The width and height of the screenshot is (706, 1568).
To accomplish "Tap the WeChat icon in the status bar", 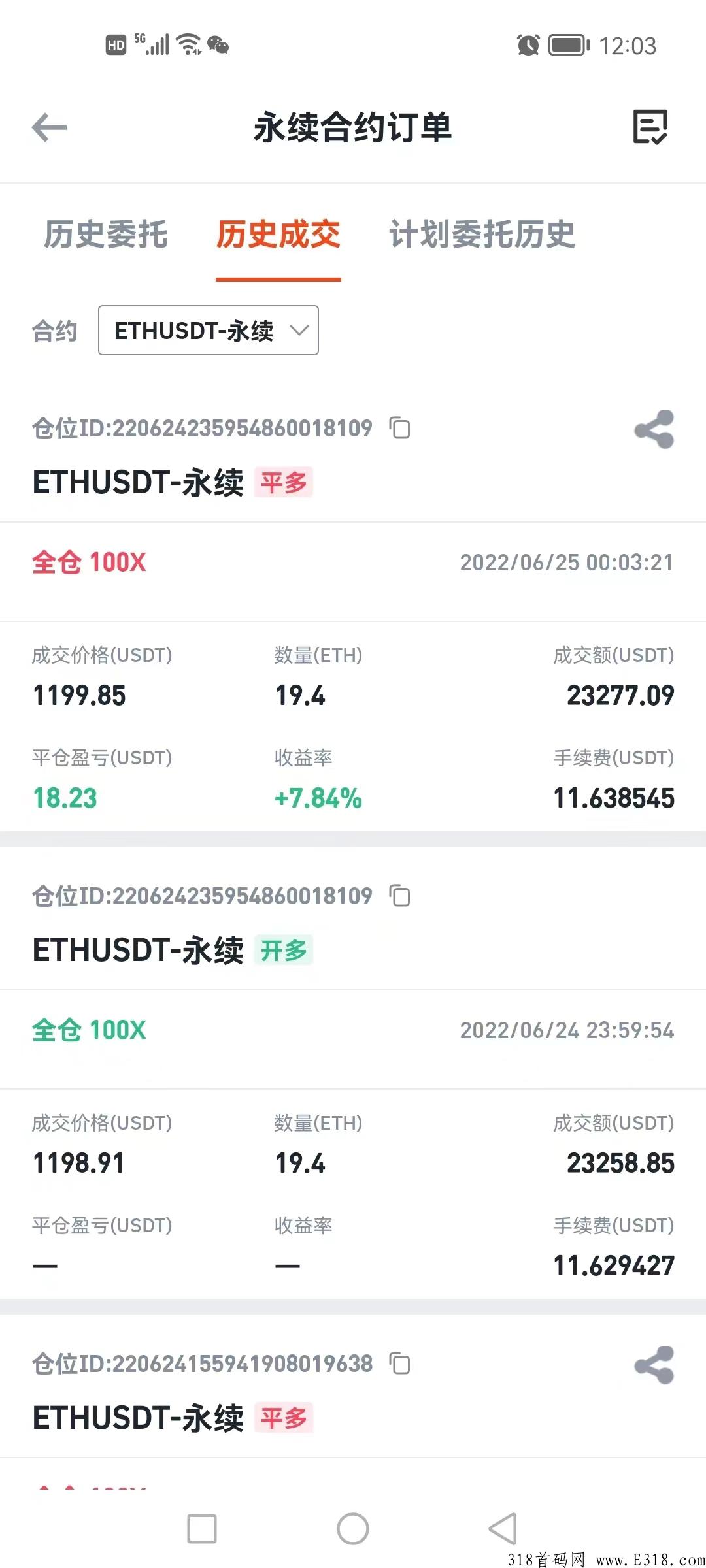I will [x=216, y=46].
